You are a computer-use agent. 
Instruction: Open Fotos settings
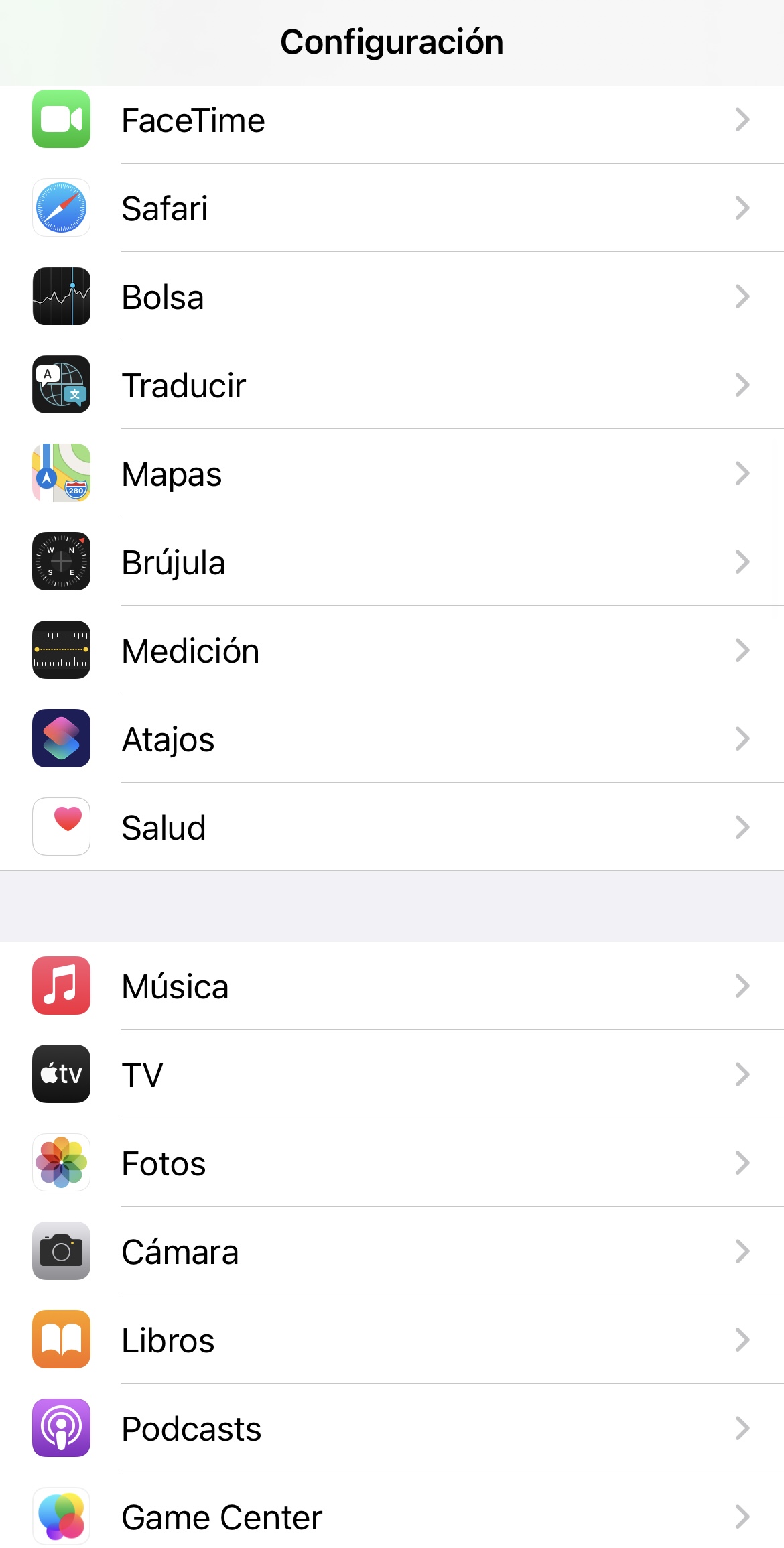392,1163
